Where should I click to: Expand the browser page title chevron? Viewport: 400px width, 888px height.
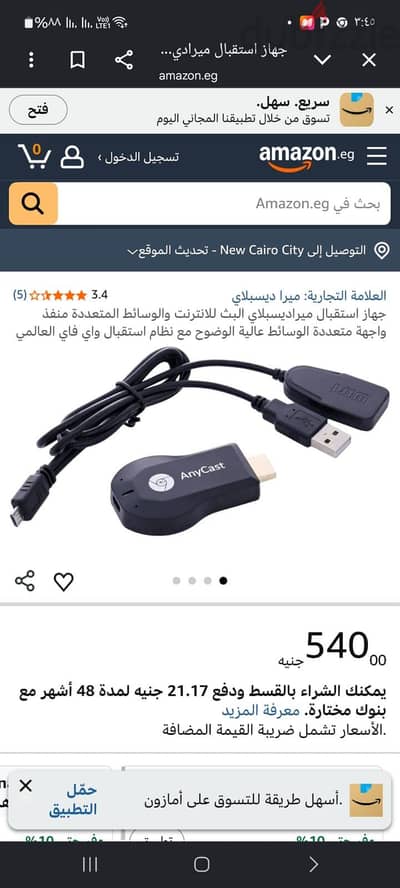point(322,59)
